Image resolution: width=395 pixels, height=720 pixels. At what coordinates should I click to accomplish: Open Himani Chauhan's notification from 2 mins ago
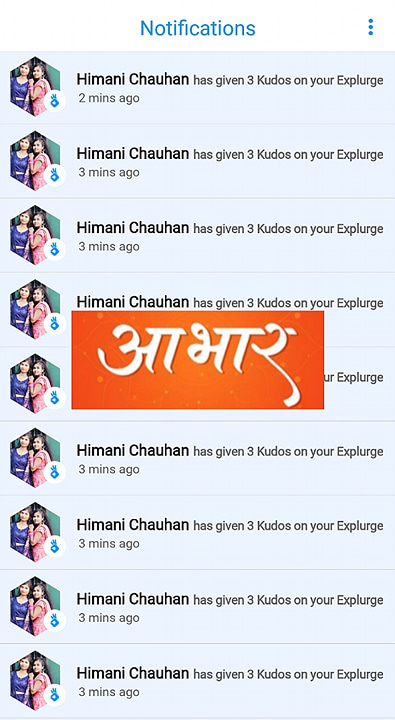198,87
